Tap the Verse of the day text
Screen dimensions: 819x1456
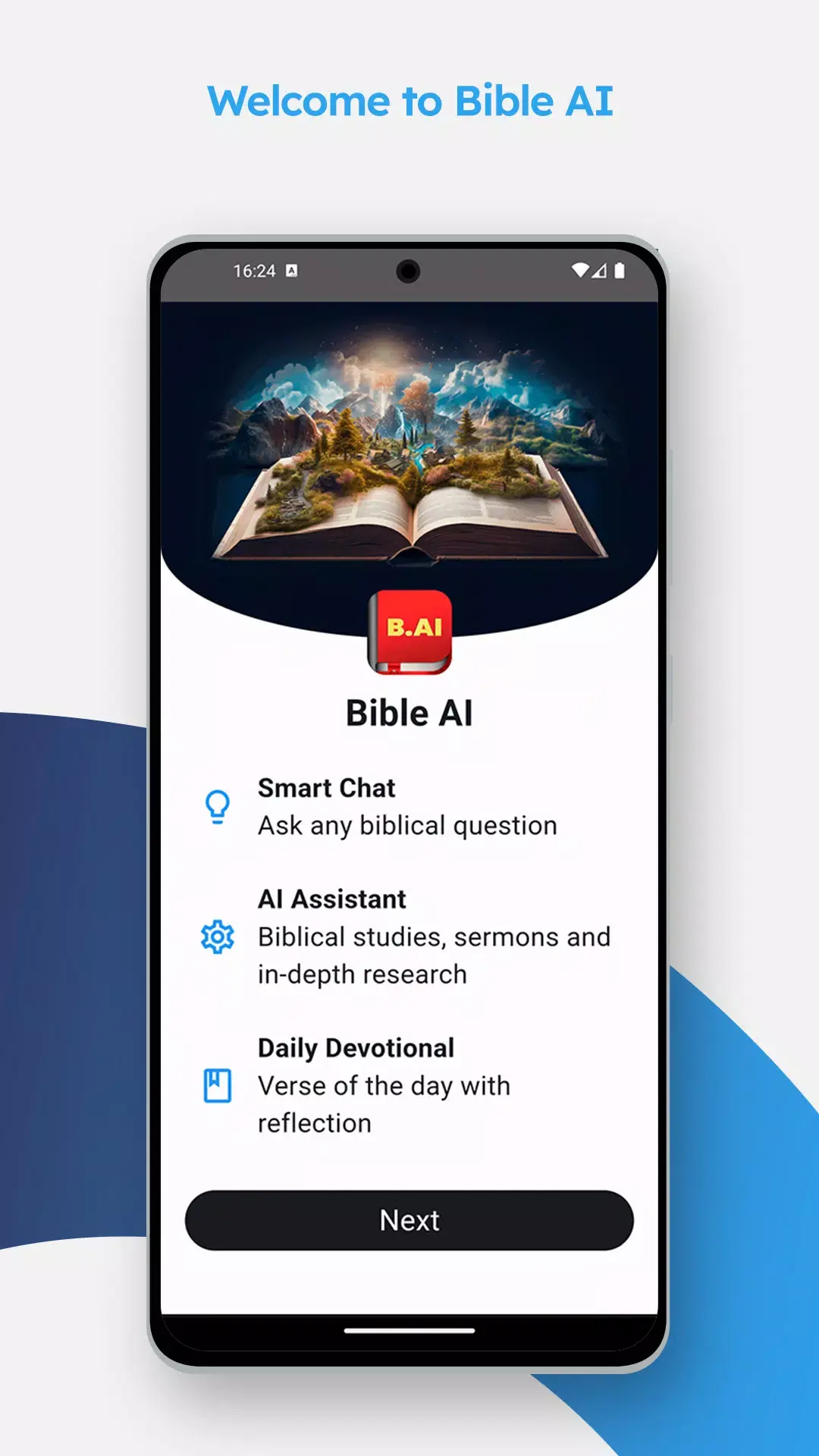(383, 1086)
